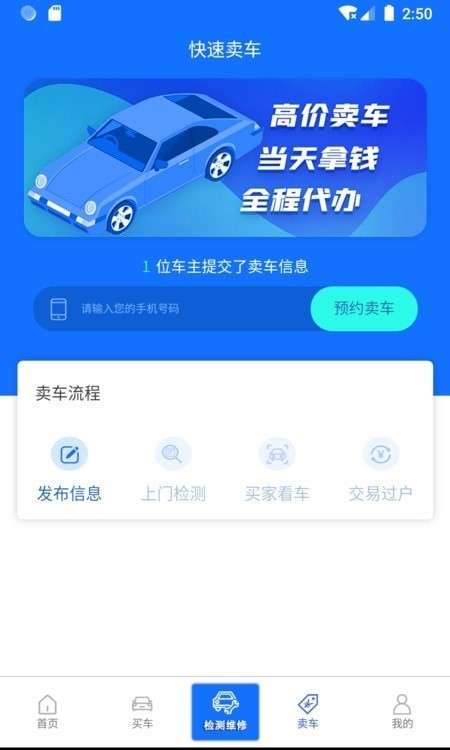Image resolution: width=450 pixels, height=750 pixels.
Task: Select the 卖车 tab
Action: pyautogui.click(x=307, y=711)
